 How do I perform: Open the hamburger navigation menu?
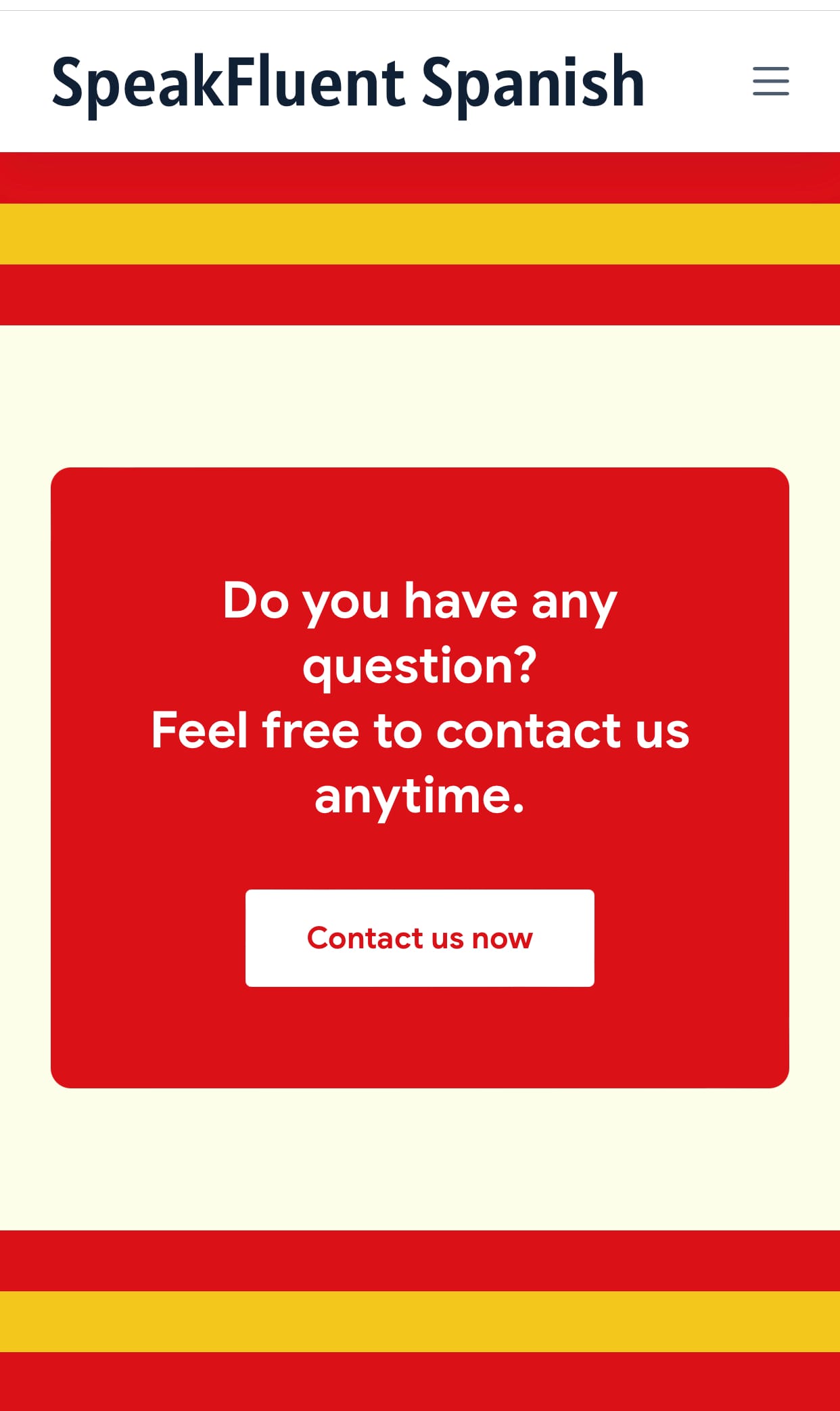770,81
